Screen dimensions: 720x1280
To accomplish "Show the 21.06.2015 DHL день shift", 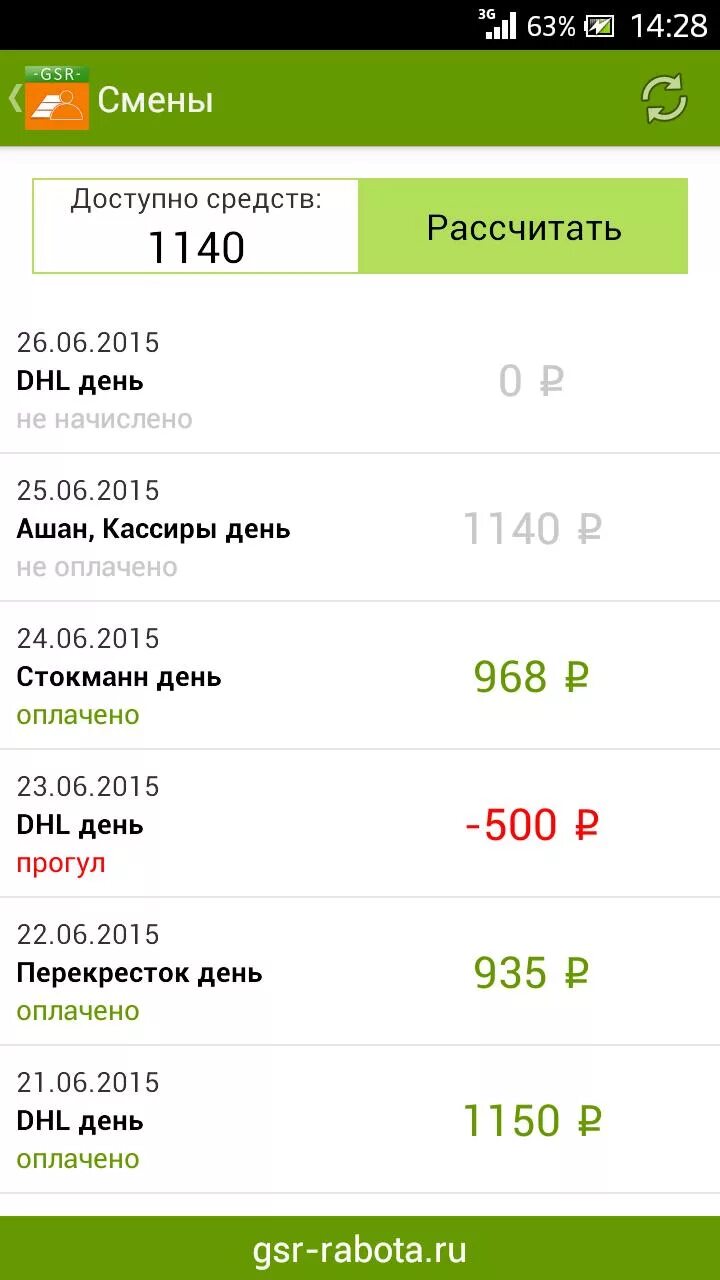I will (360, 1120).
